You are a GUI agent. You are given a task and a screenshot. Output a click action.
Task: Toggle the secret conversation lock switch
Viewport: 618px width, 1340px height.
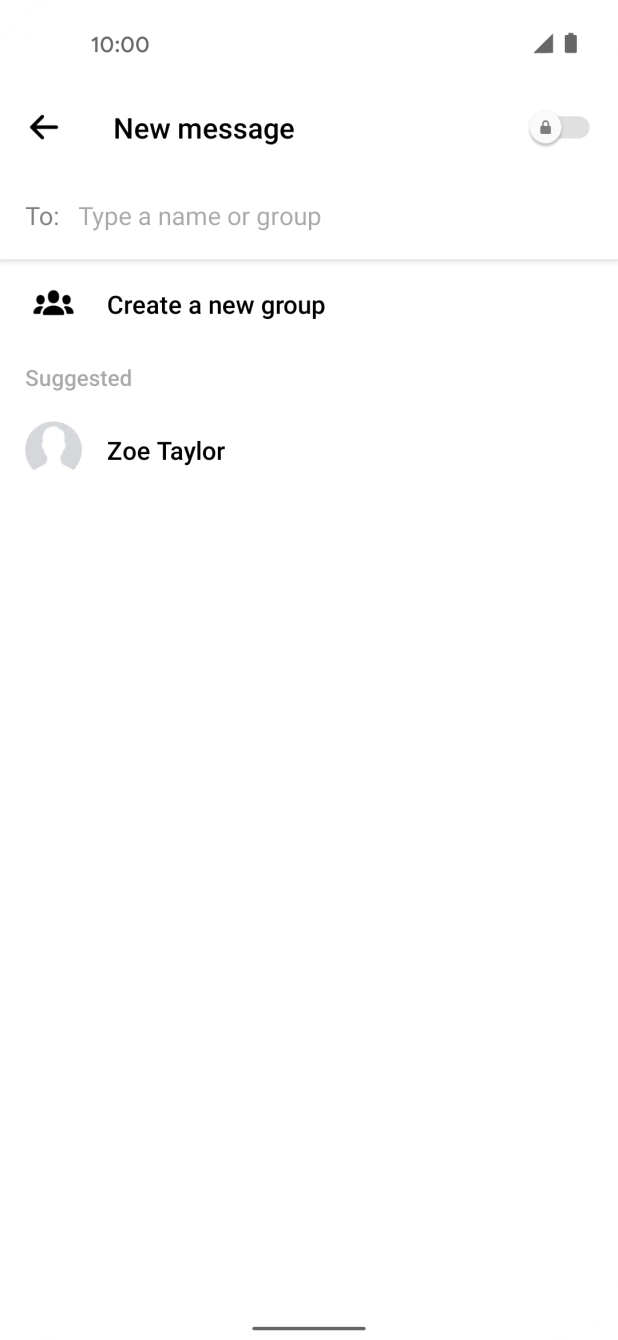pyautogui.click(x=560, y=128)
